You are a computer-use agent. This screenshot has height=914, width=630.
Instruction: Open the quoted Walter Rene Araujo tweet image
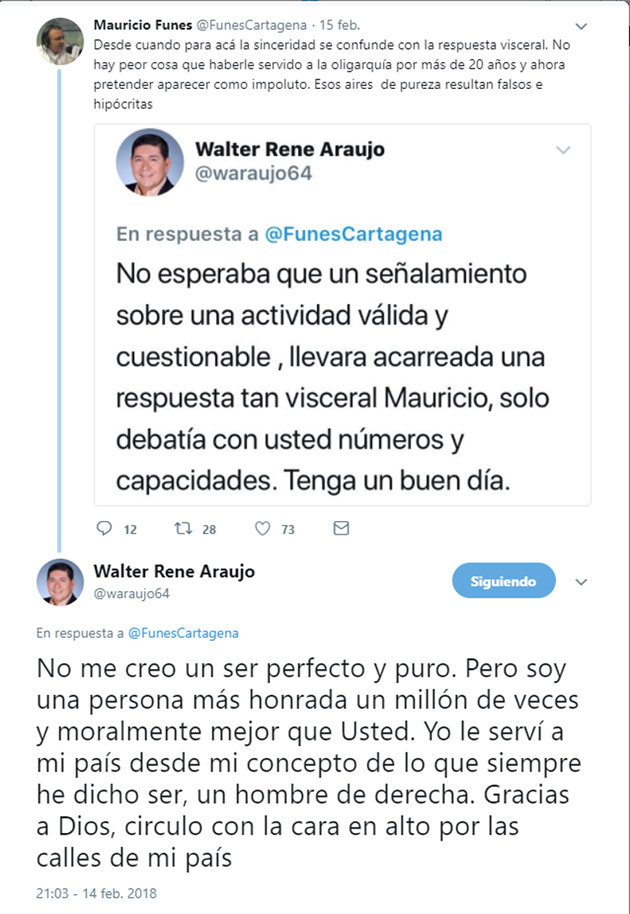342,315
